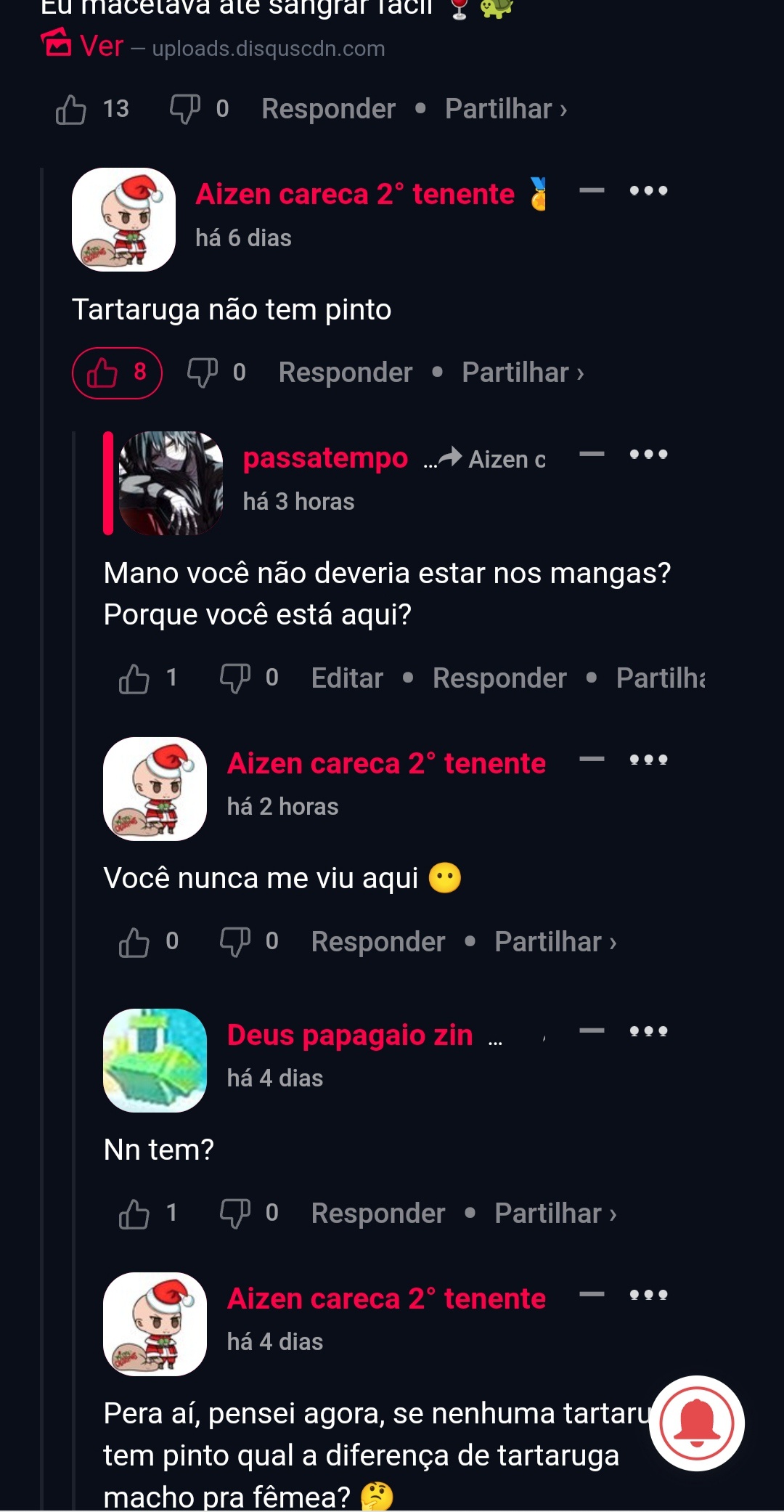
Task: Open Deus papagaio zin's profile
Action: click(x=350, y=1035)
